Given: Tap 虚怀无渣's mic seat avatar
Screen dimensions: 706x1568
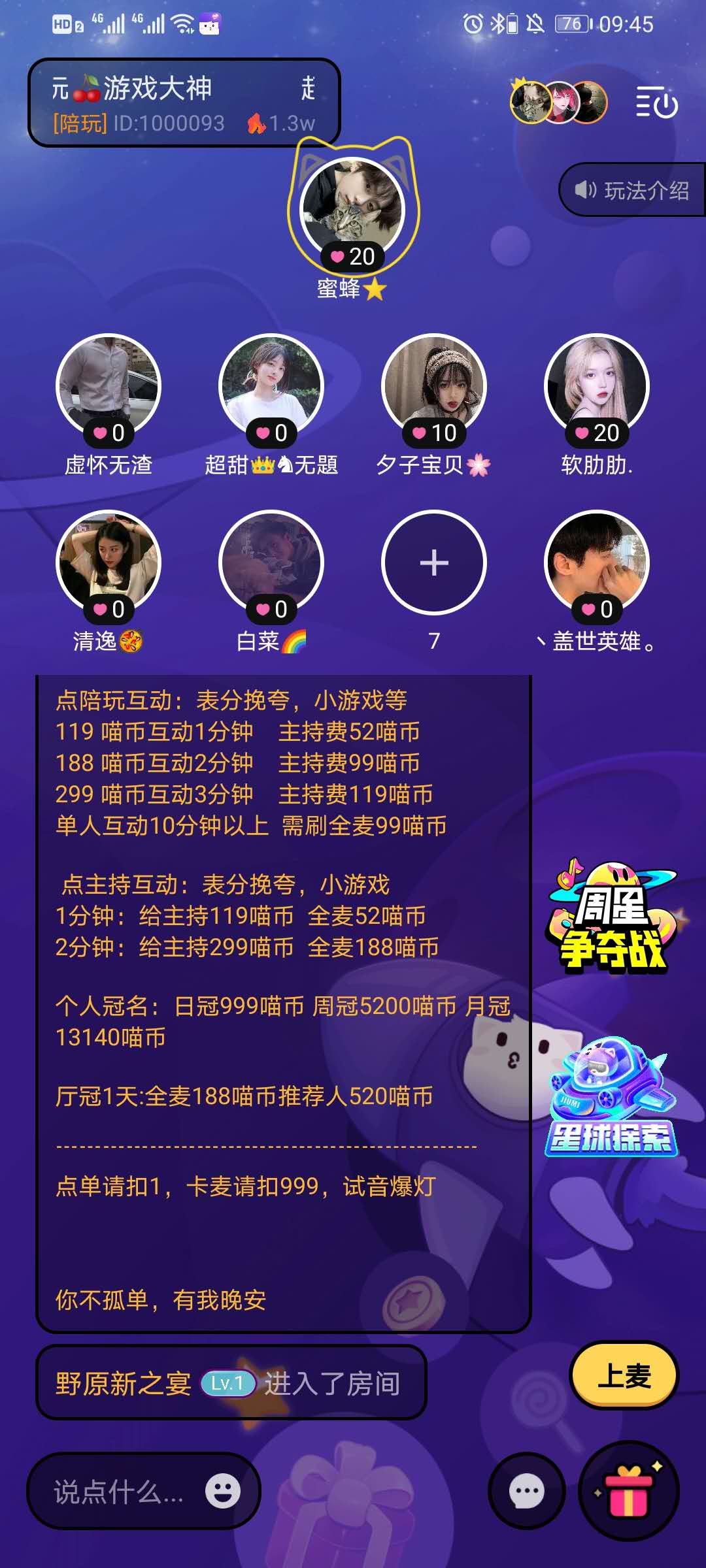Looking at the screenshot, I should pyautogui.click(x=109, y=386).
